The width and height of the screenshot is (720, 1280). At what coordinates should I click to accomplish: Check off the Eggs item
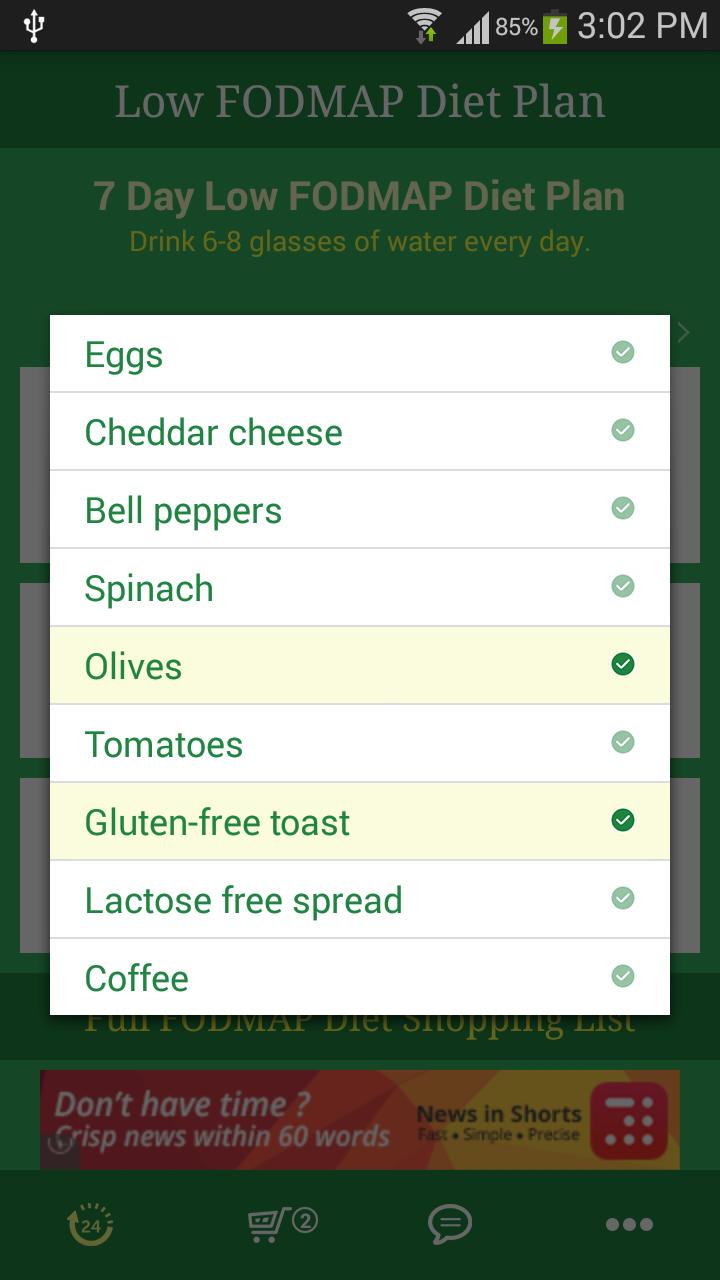tap(622, 352)
